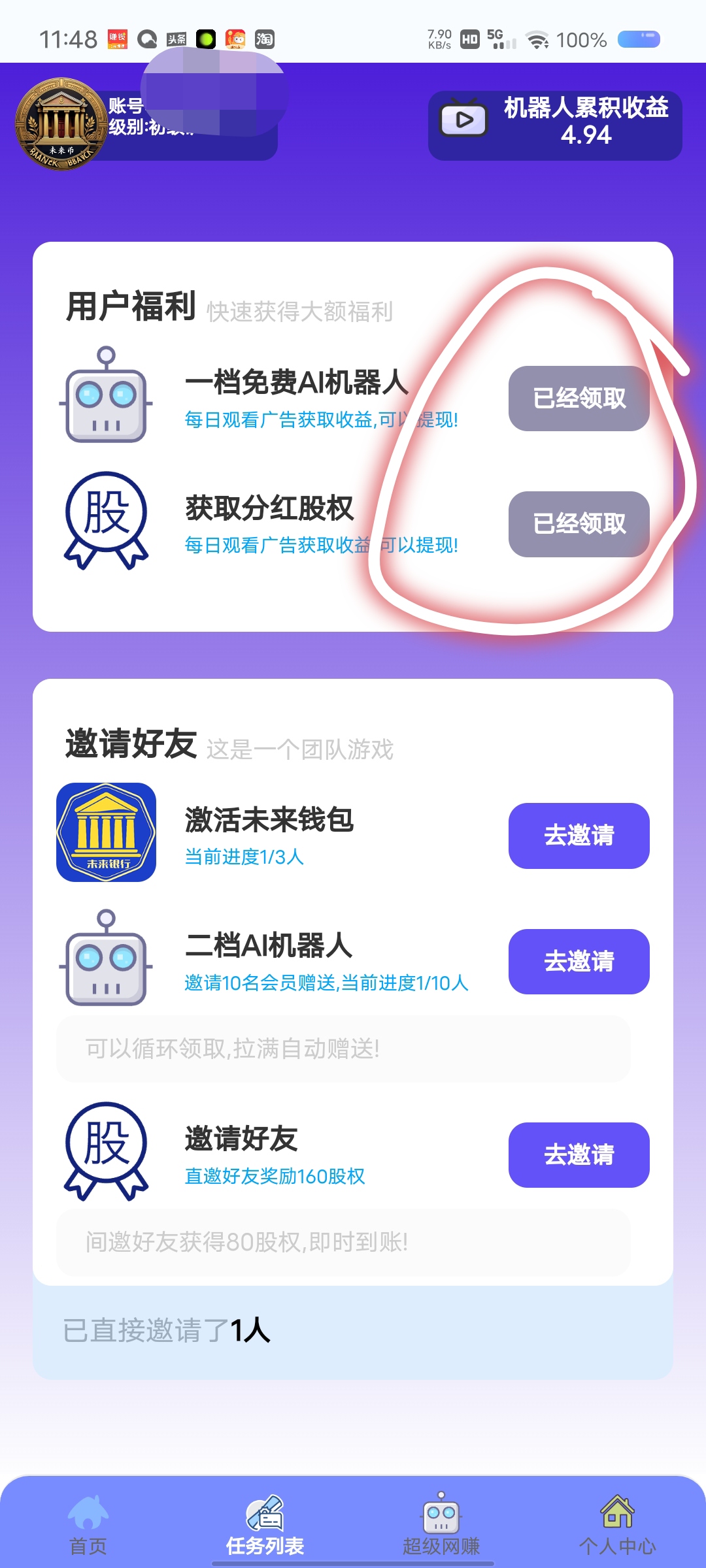This screenshot has height=1568, width=706.
Task: Invite friends (去邀请) to 激活未来钱包
Action: coord(579,836)
